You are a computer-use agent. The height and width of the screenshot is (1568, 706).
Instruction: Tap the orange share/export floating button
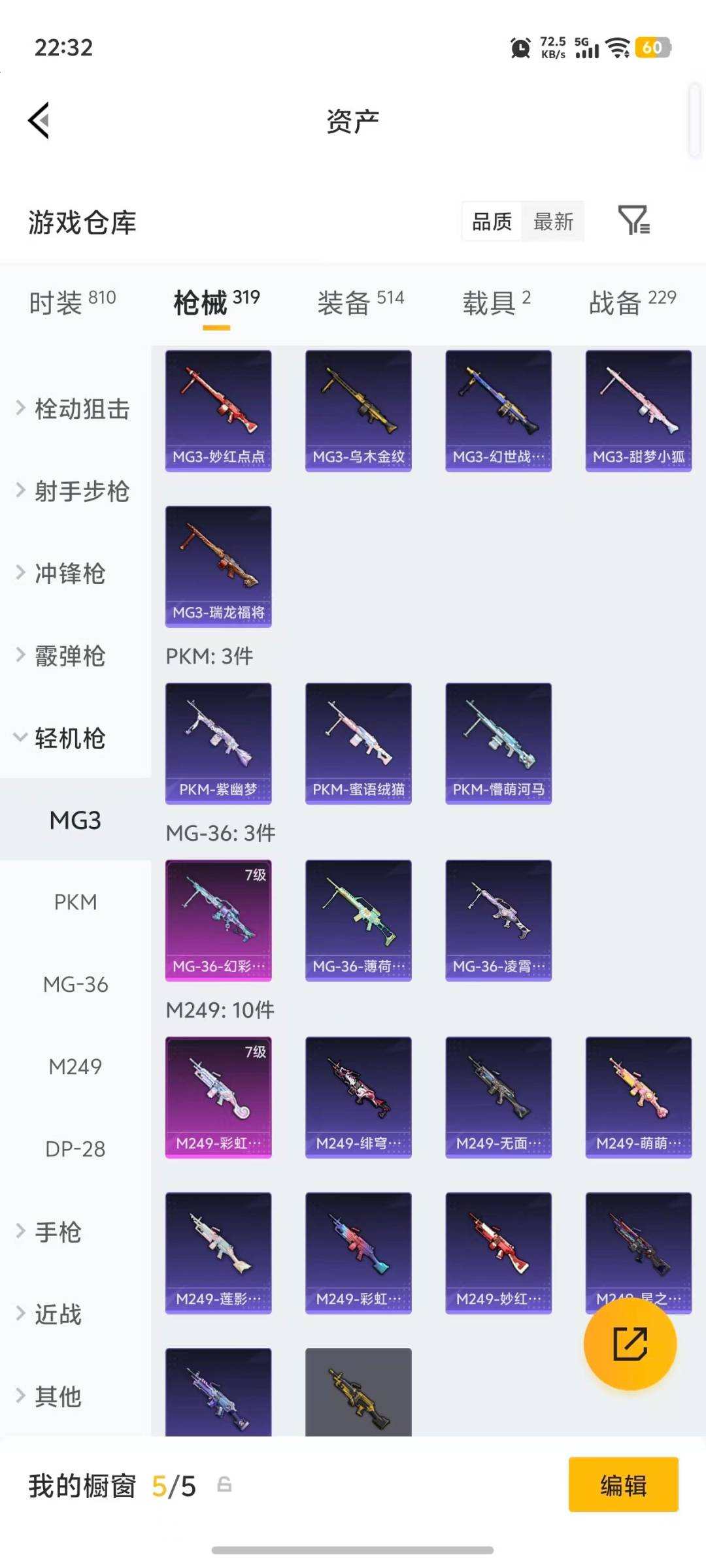tap(630, 1347)
